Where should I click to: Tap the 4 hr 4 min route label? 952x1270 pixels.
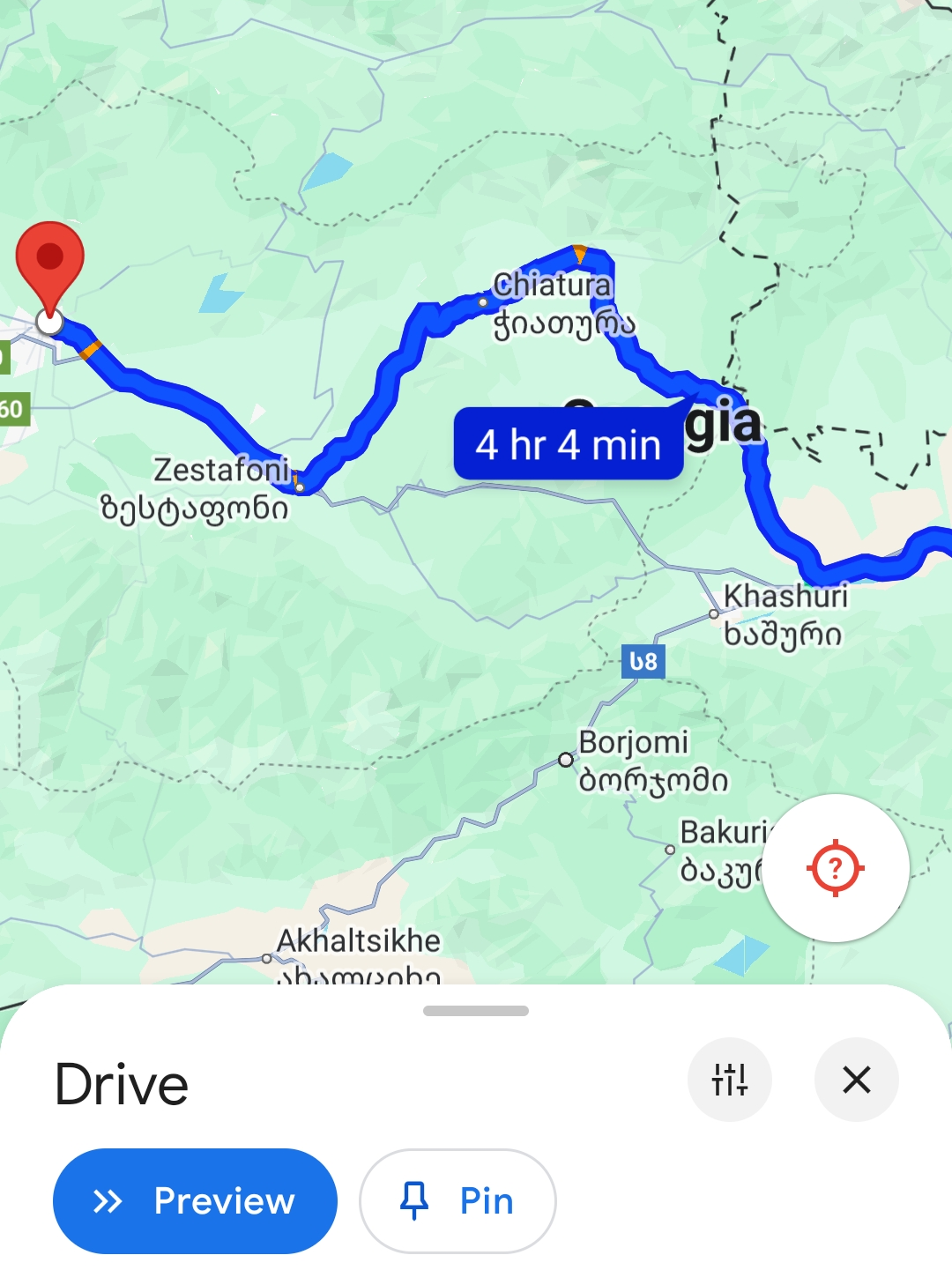[569, 444]
